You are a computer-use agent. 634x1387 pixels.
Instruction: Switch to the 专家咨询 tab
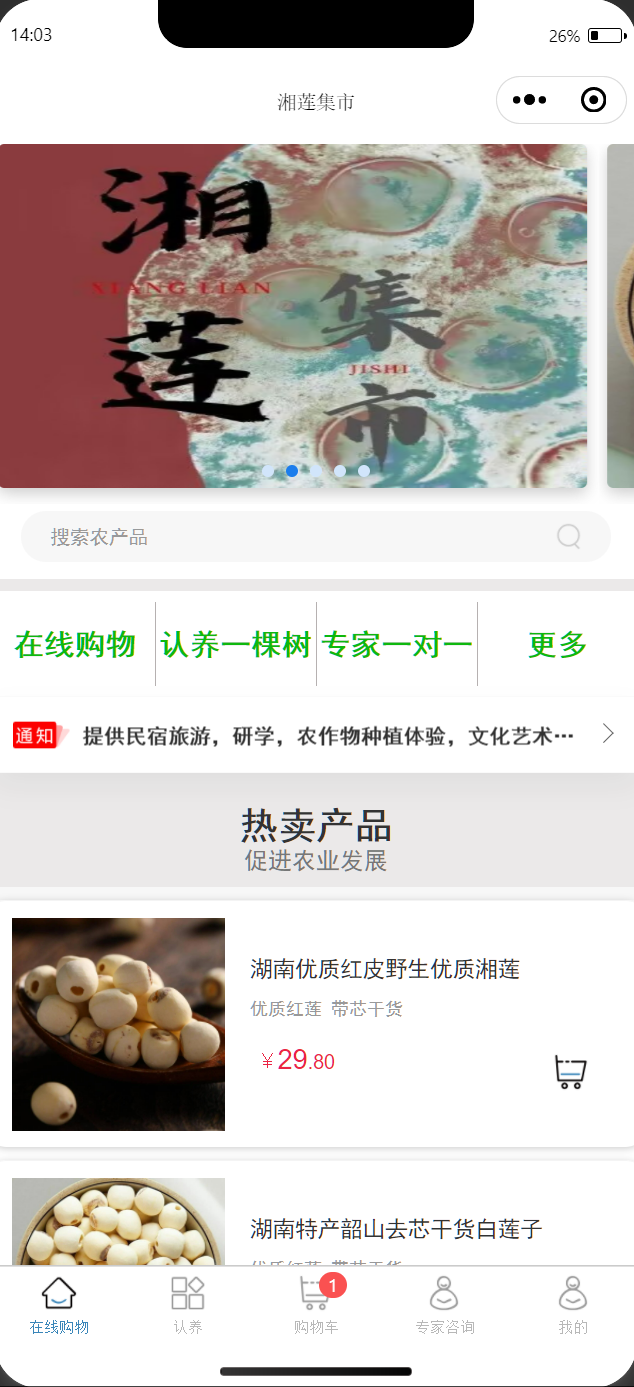click(x=444, y=1305)
